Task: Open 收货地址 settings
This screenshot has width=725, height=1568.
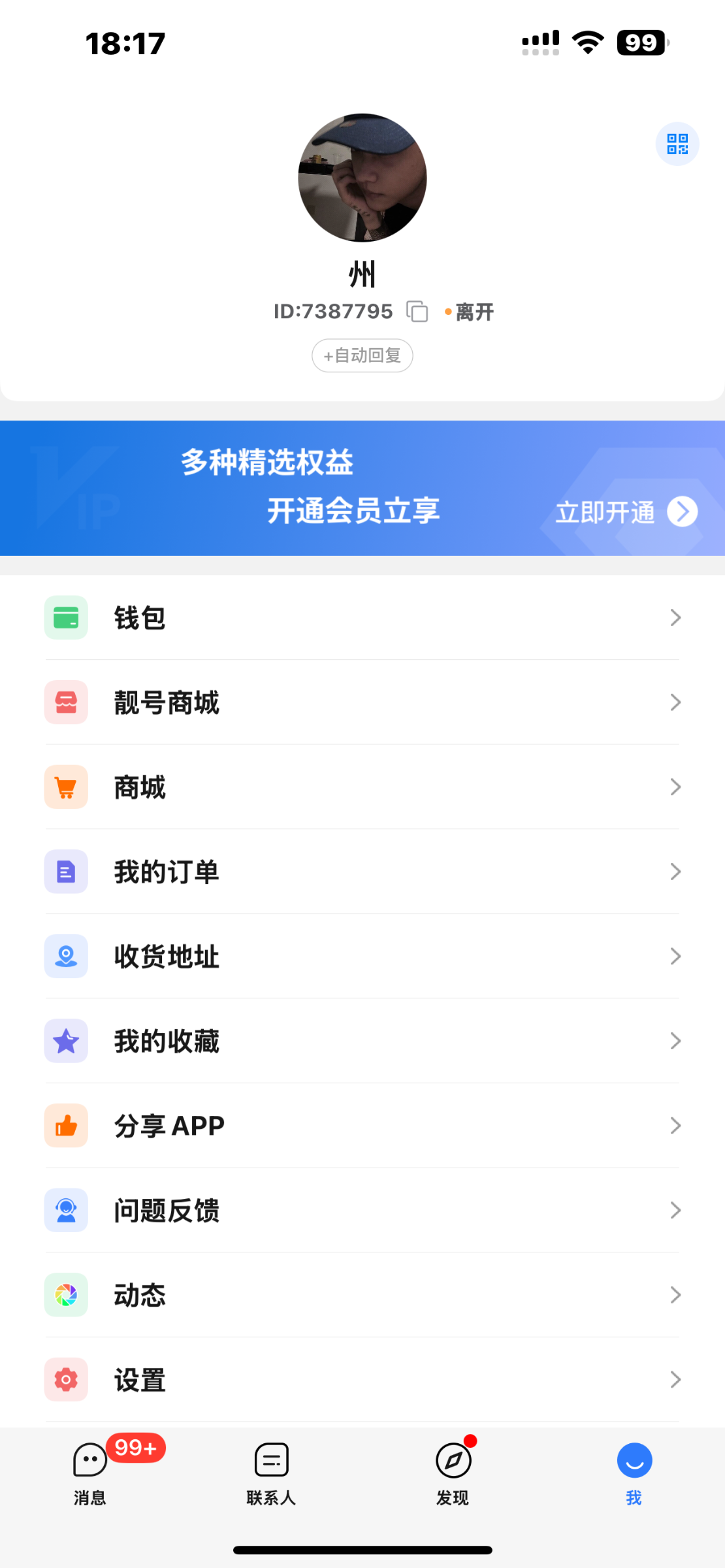Action: pos(362,956)
